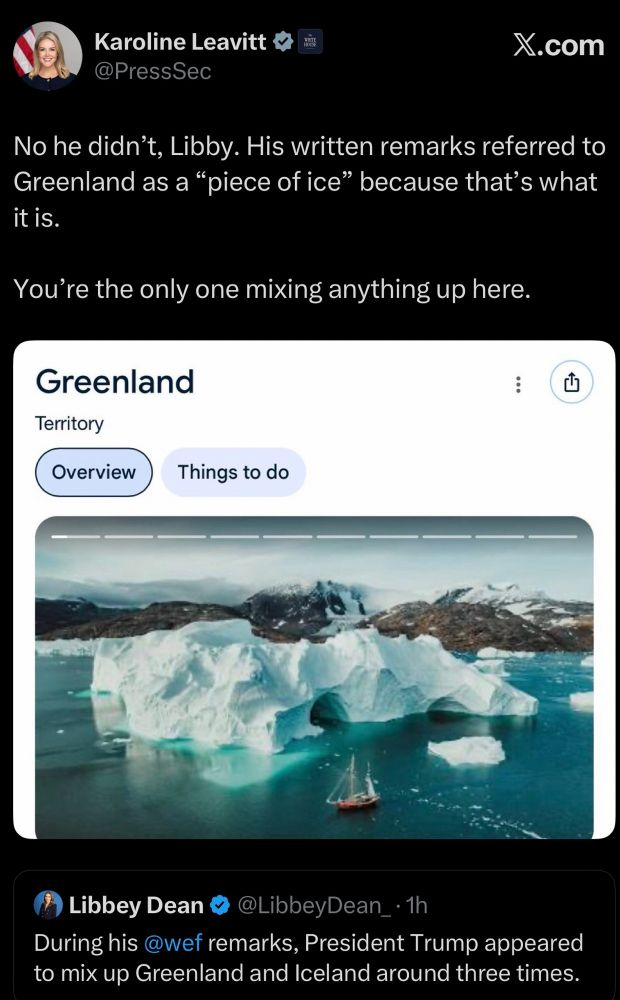Open the @PressSec profile handle
The height and width of the screenshot is (1000, 620).
point(152,71)
